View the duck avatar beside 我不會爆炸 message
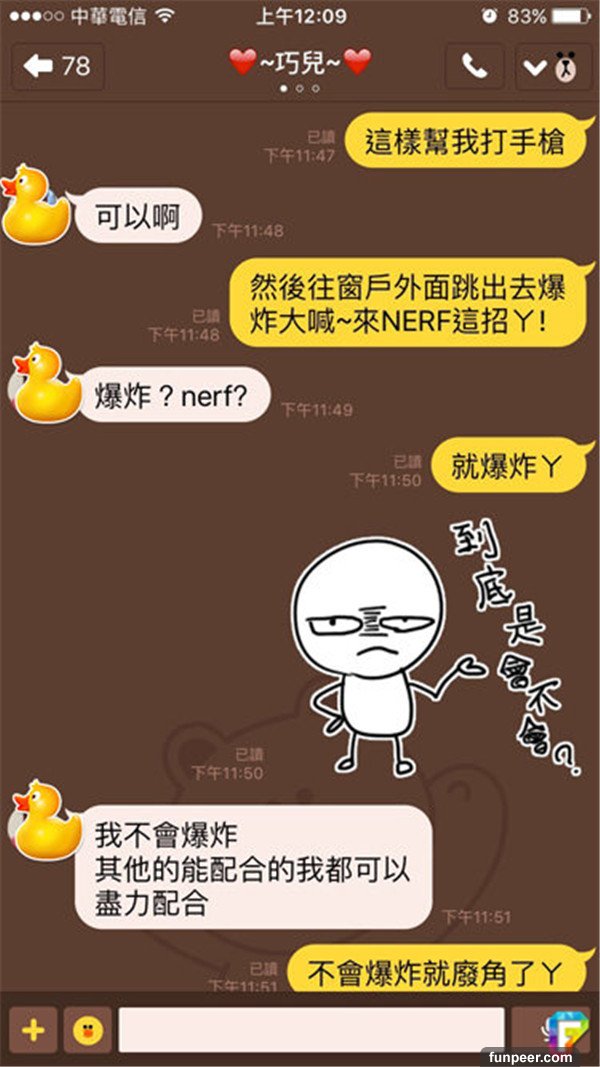Screen dimensions: 600x1067 [x=45, y=820]
